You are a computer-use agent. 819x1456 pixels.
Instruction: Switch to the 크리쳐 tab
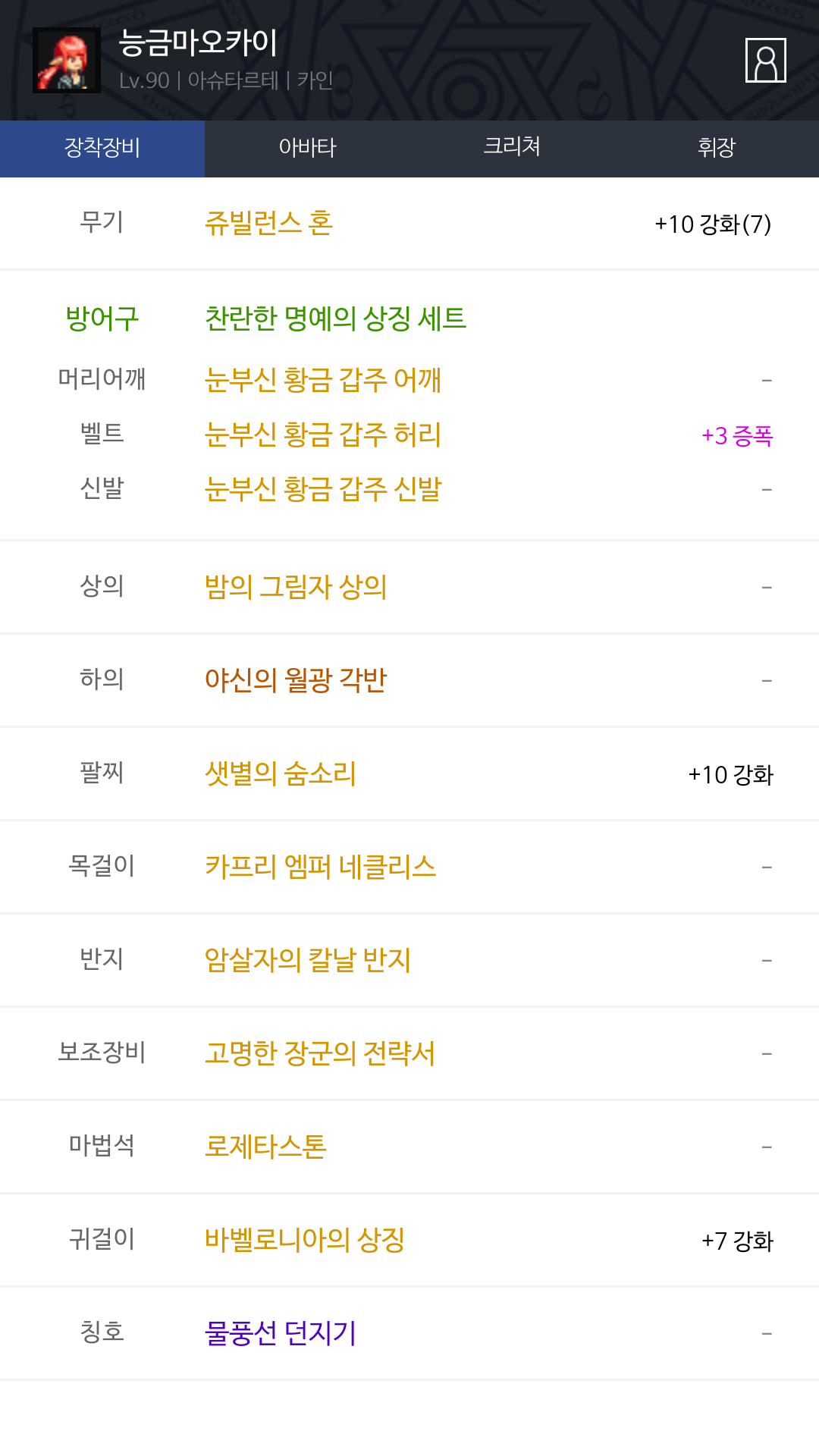coord(512,149)
